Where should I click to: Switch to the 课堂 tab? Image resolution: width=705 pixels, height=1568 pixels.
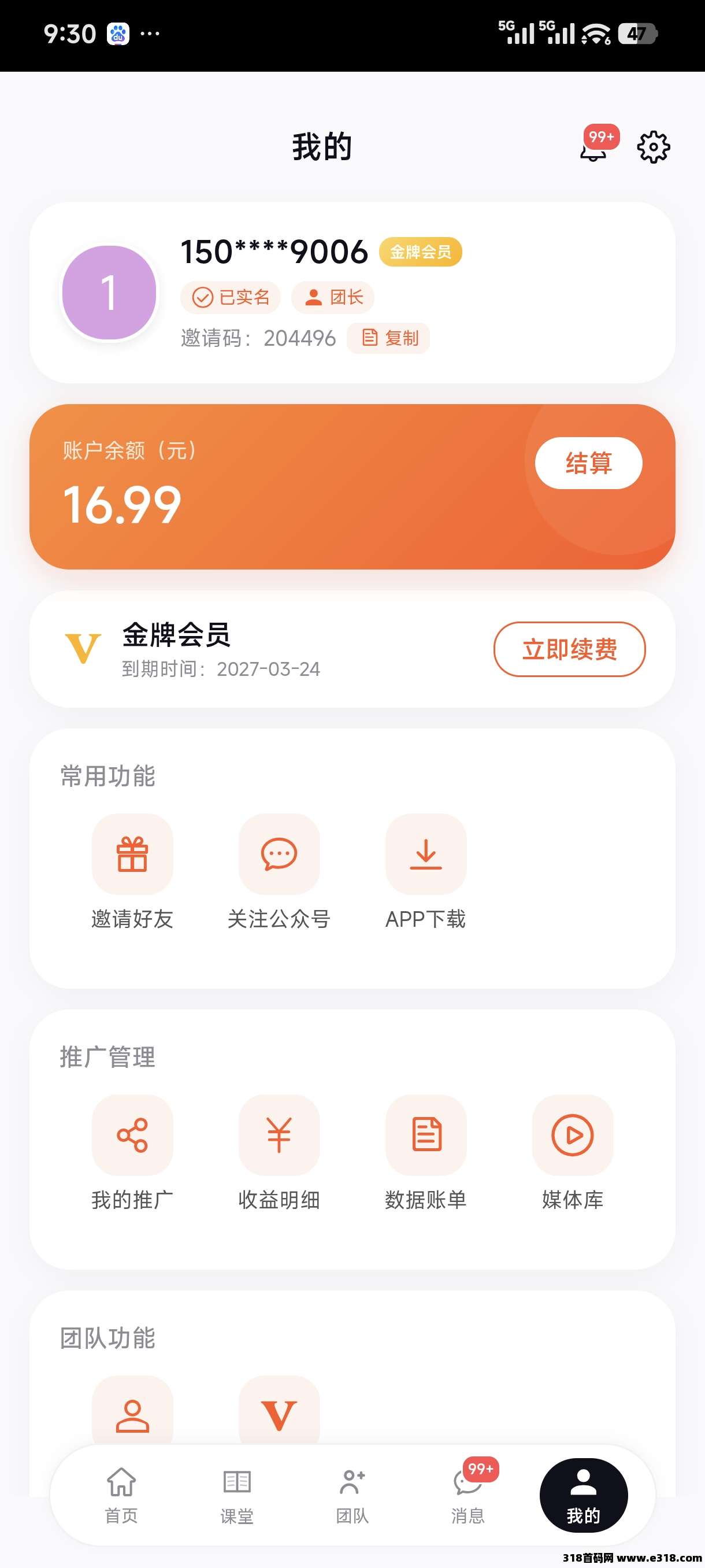click(238, 1495)
